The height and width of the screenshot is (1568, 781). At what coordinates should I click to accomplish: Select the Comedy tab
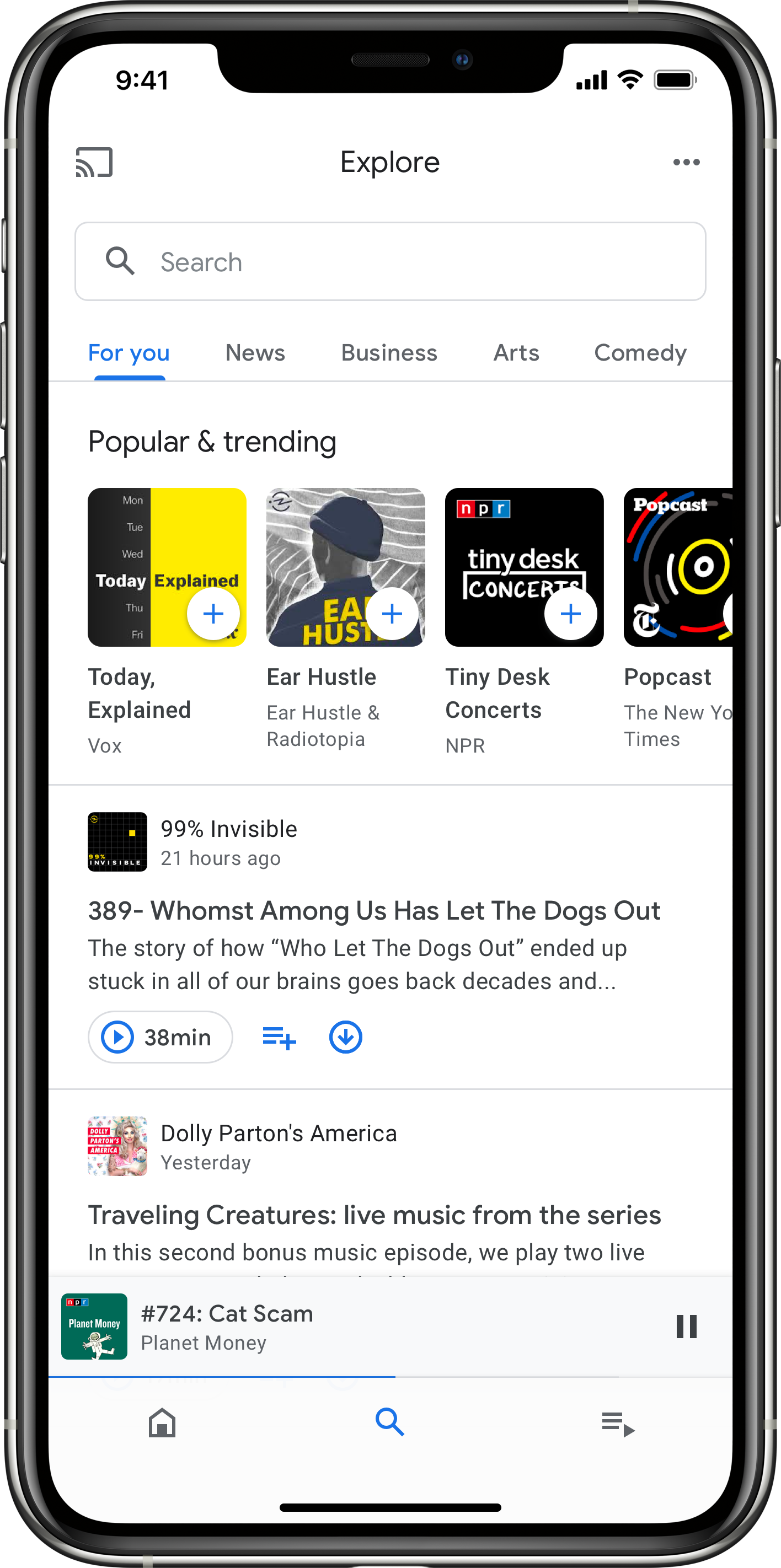640,353
